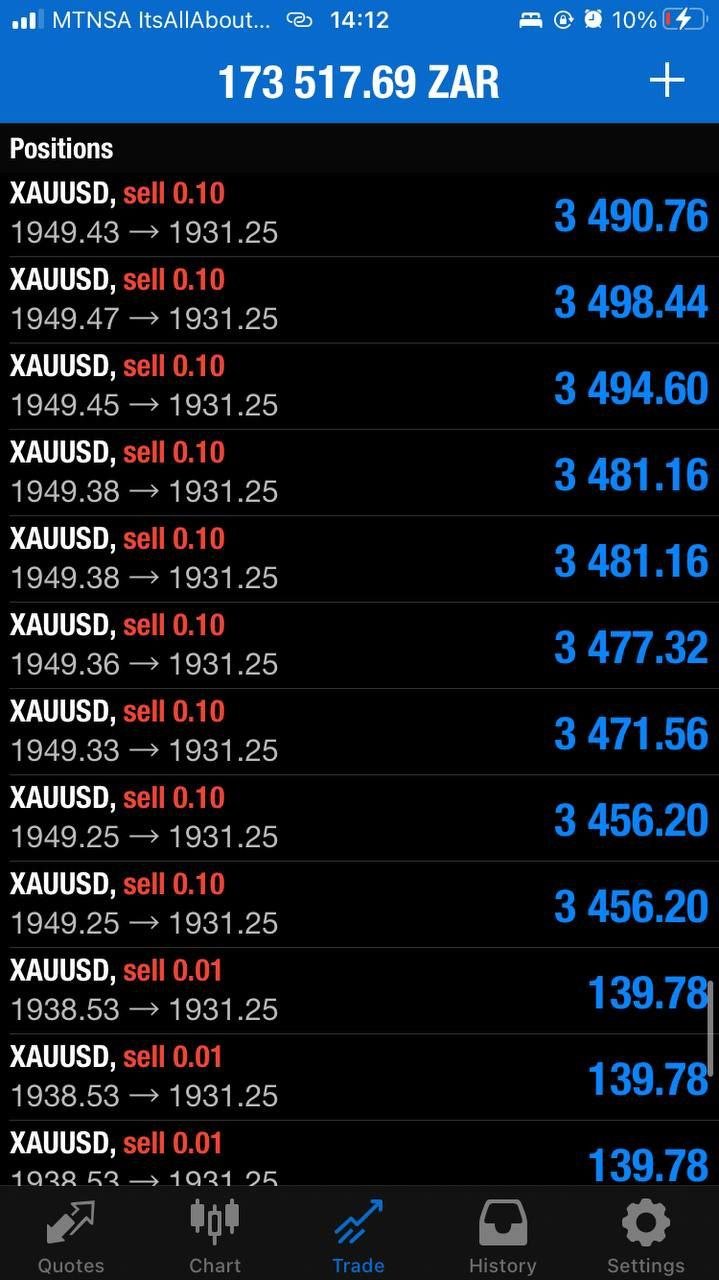Open the Chart tab
The image size is (719, 1280).
coord(215,1236)
